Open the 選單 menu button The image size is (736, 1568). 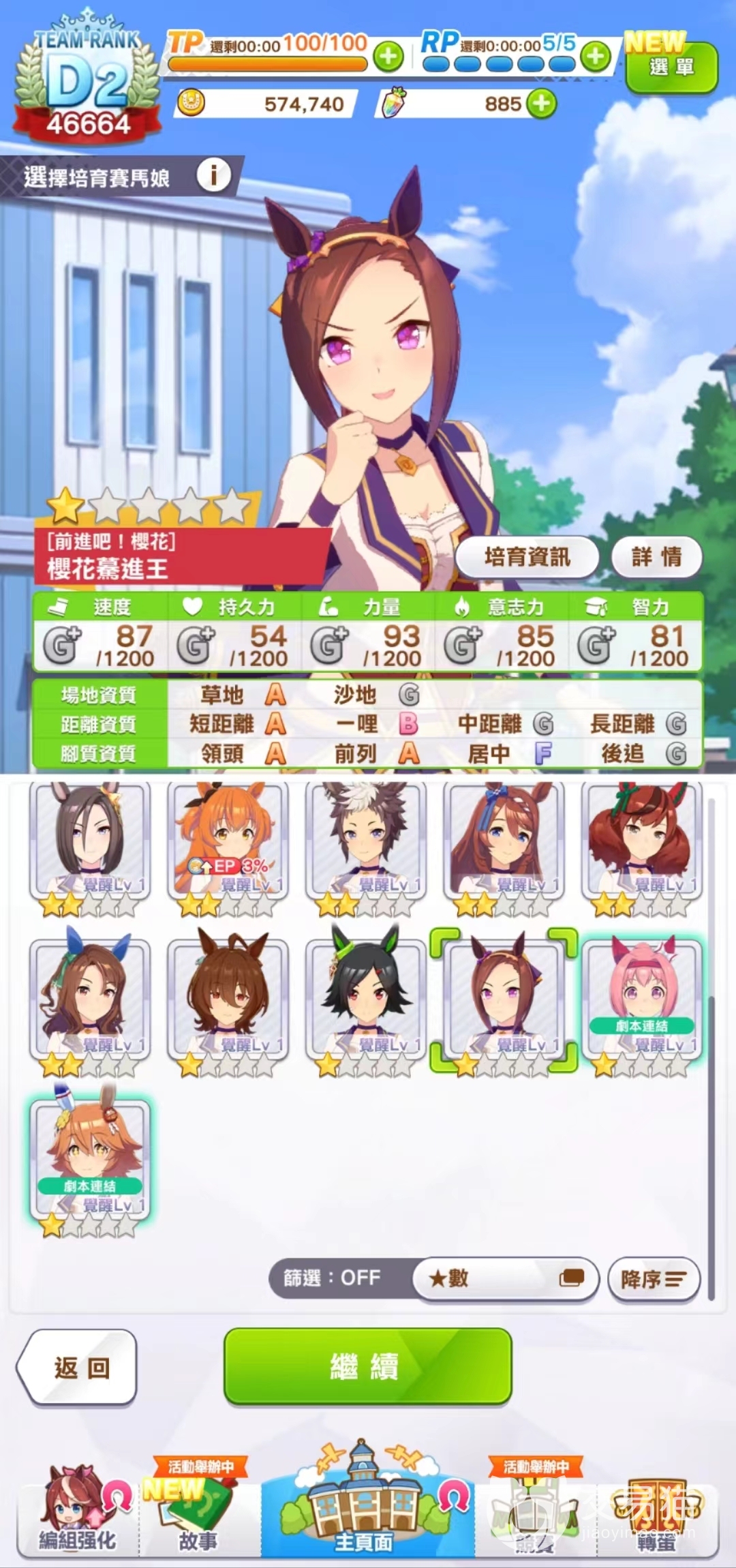point(671,67)
